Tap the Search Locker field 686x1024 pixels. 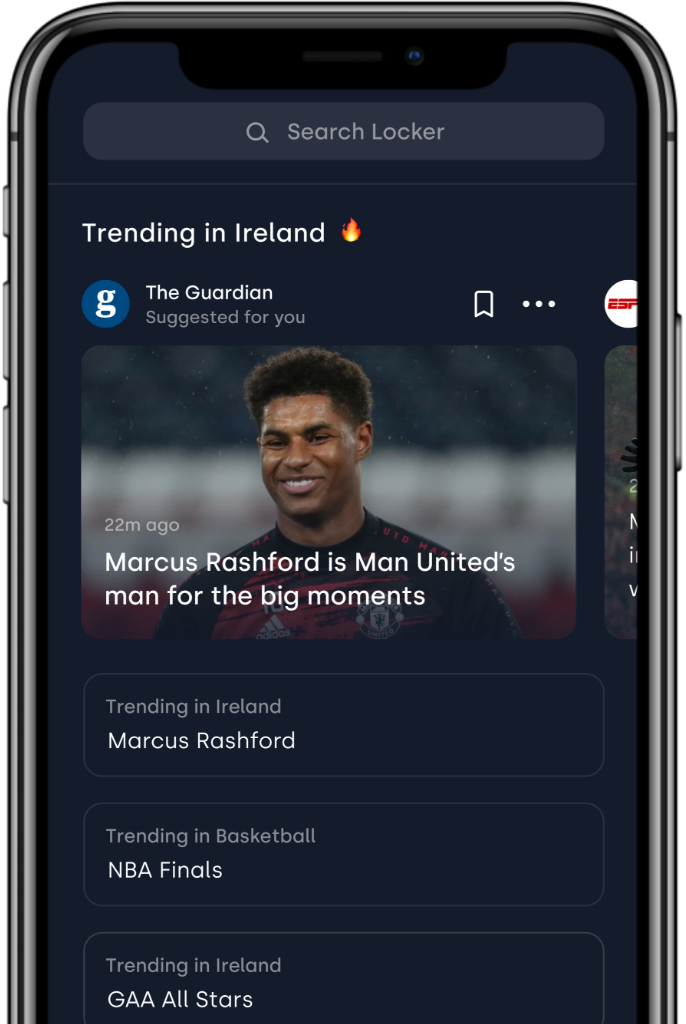pyautogui.click(x=343, y=132)
